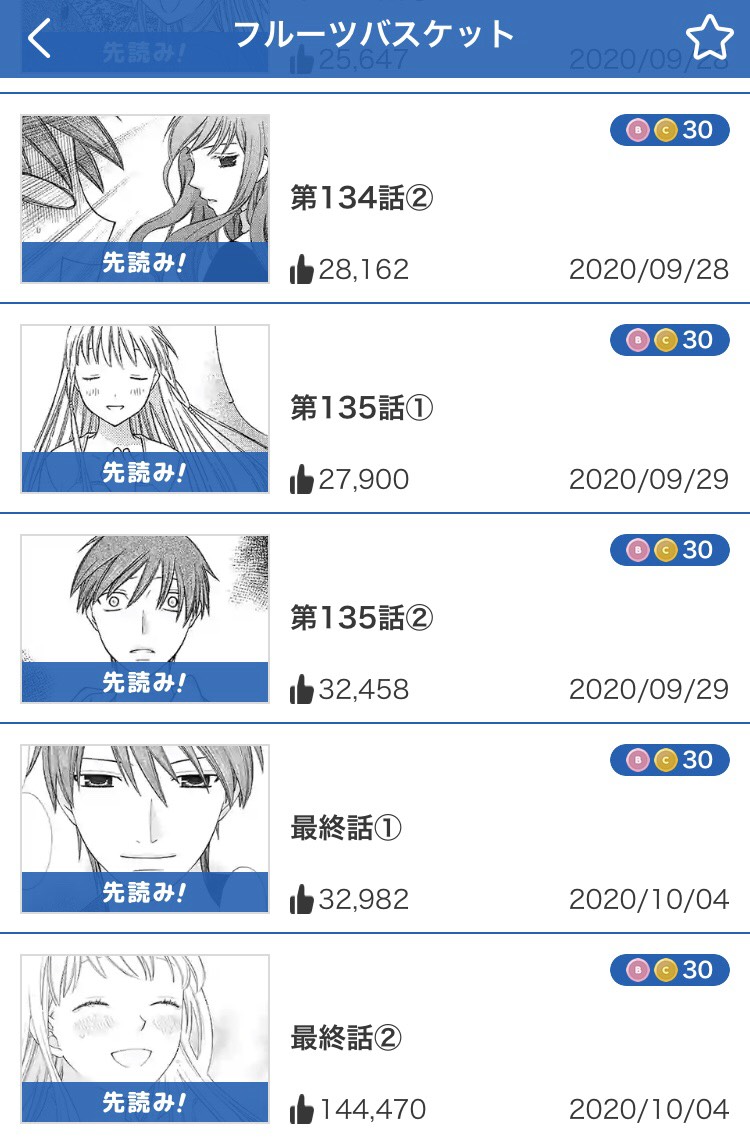Open episode 第134話②
750x1137 pixels.
362,199
